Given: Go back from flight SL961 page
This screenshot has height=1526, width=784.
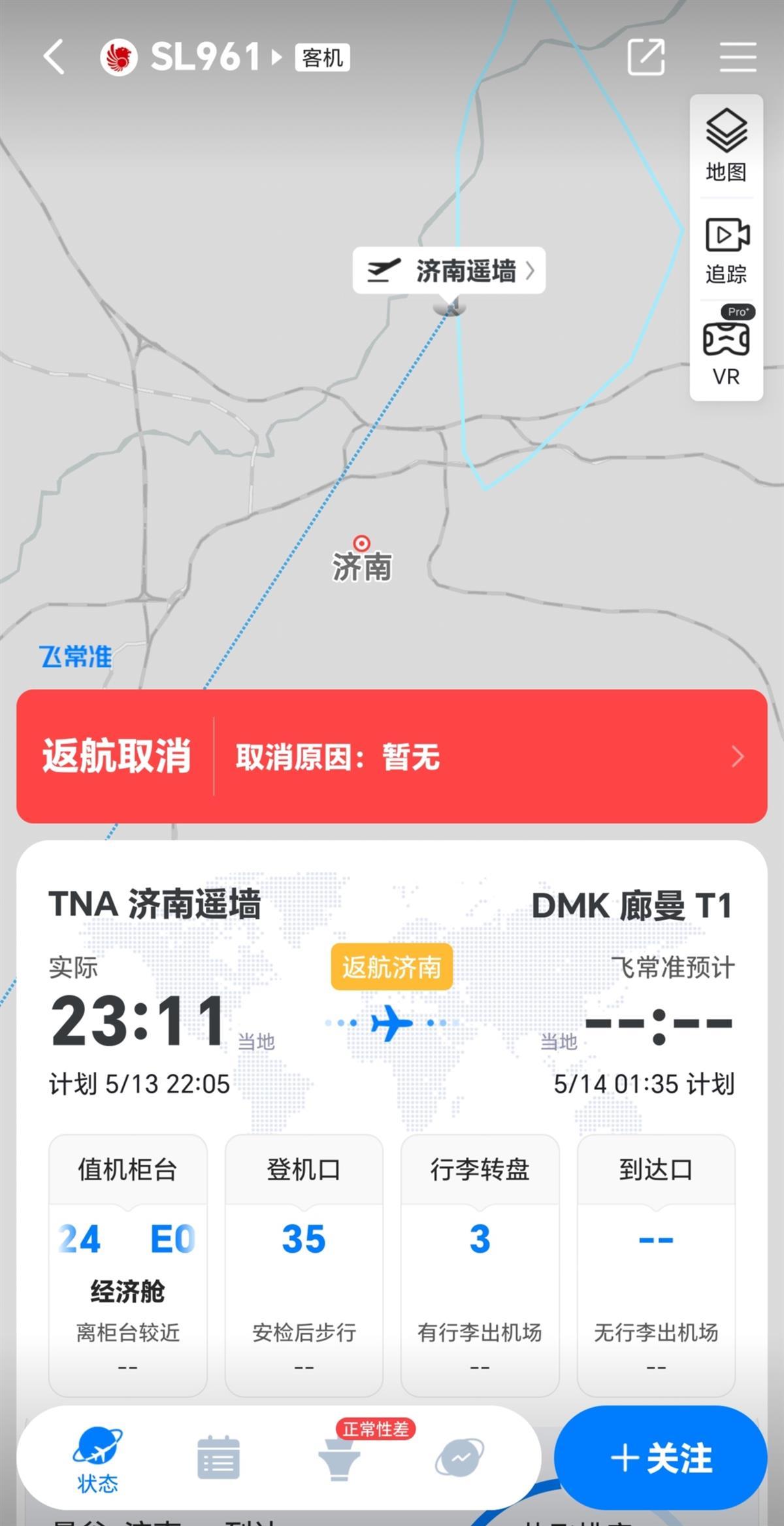Looking at the screenshot, I should 55,58.
